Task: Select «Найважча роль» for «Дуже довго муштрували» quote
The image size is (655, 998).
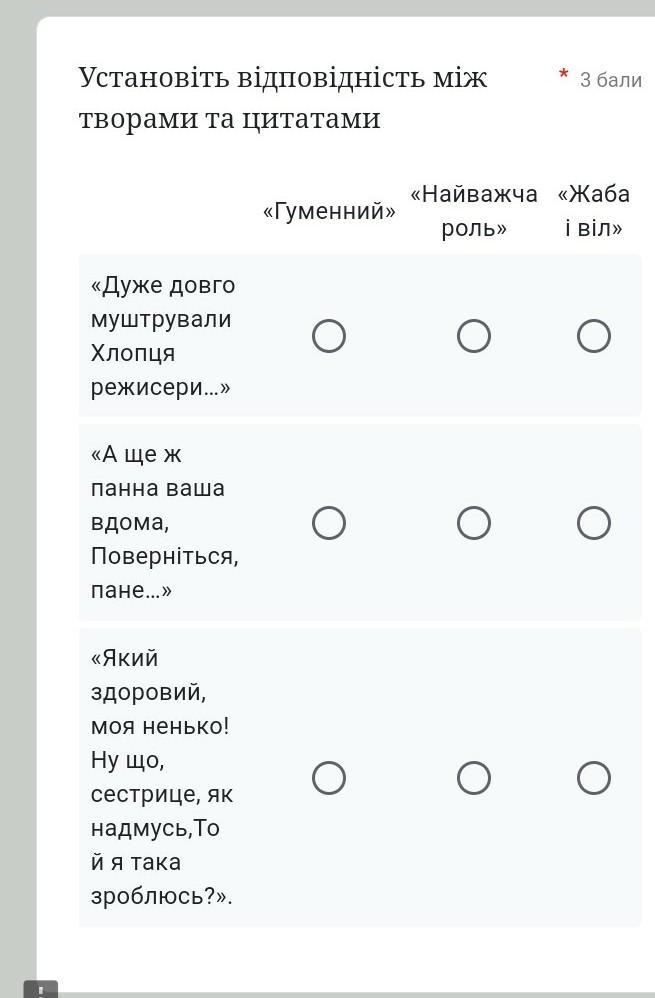Action: (x=474, y=336)
